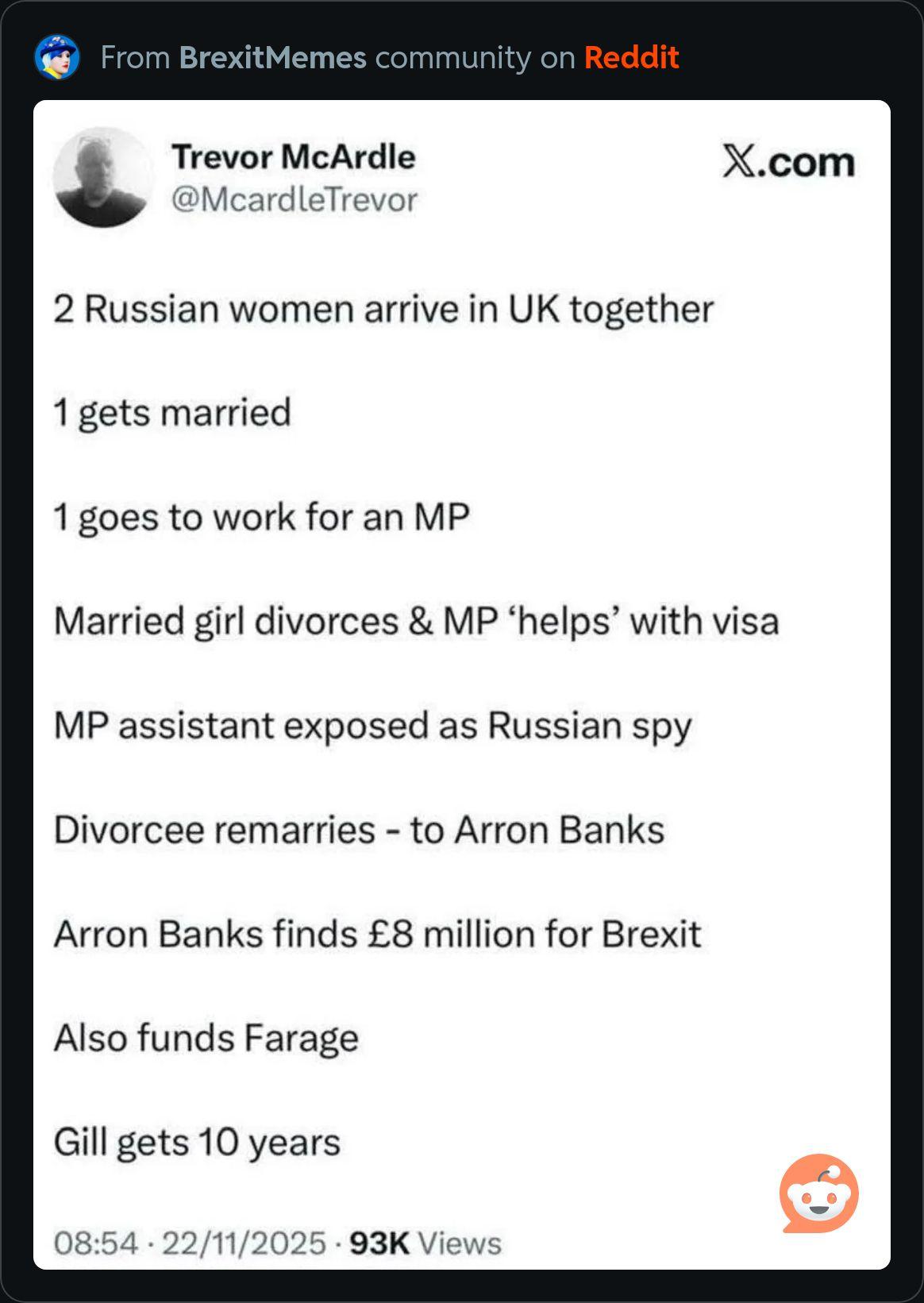Open the Trevor McArdle tweet image post
This screenshot has width=924, height=1303.
(x=461, y=683)
